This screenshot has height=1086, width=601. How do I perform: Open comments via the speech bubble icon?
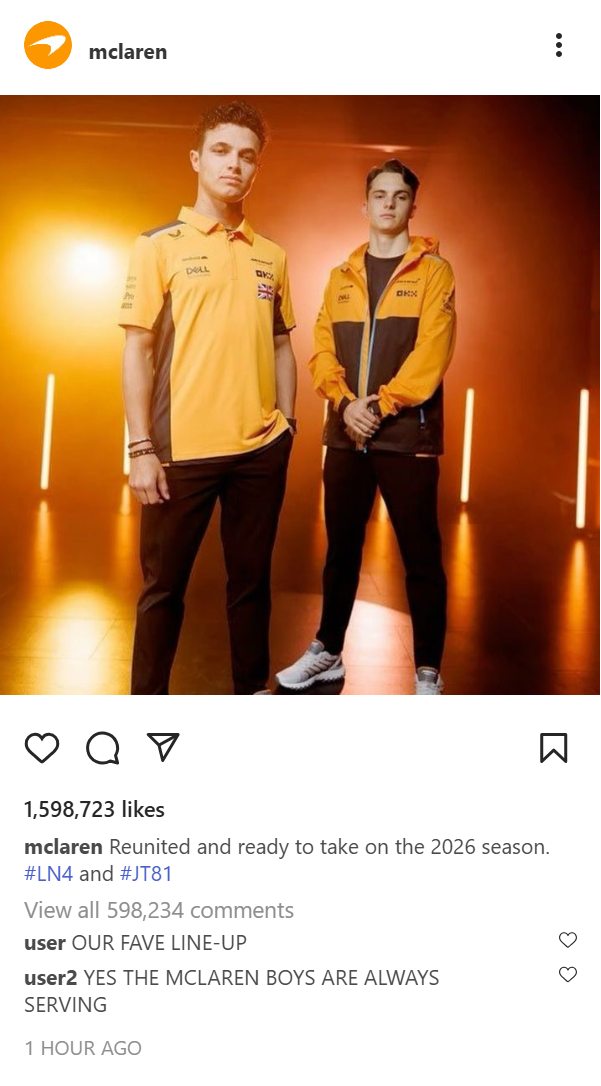coord(102,748)
